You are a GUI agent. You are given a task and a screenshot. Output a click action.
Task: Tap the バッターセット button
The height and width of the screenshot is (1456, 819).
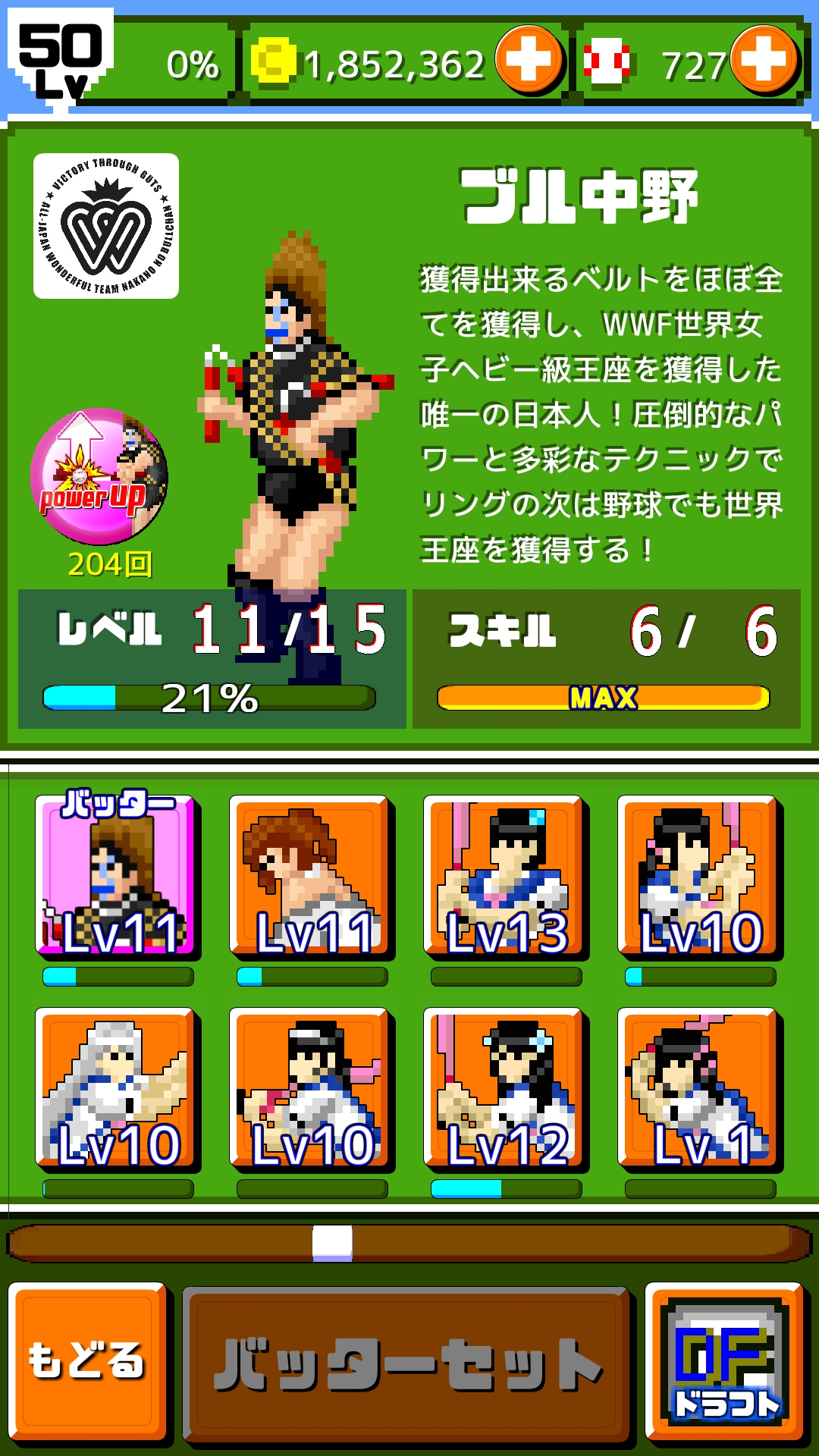(x=407, y=1364)
